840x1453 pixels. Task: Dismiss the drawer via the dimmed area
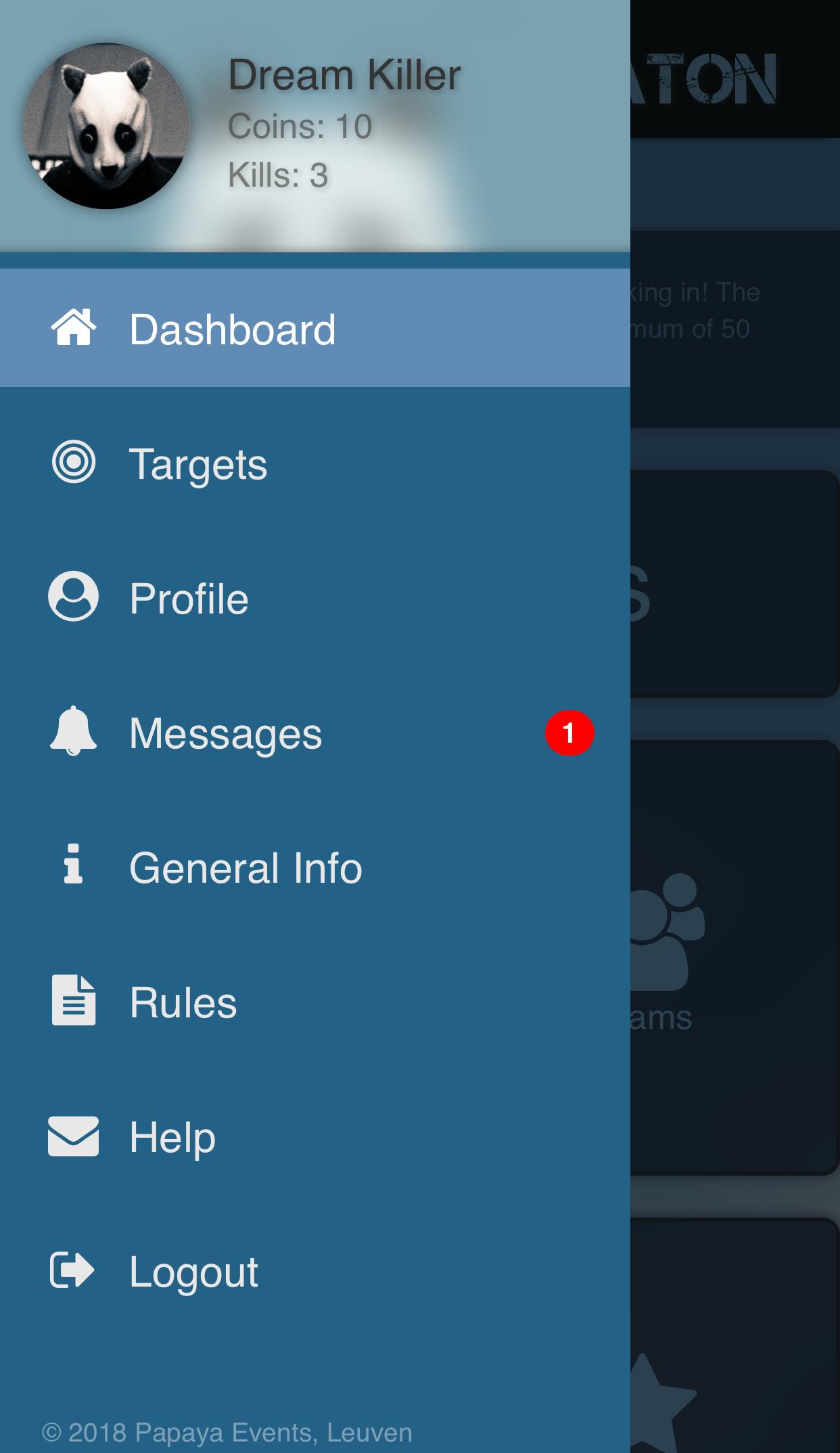(735, 812)
